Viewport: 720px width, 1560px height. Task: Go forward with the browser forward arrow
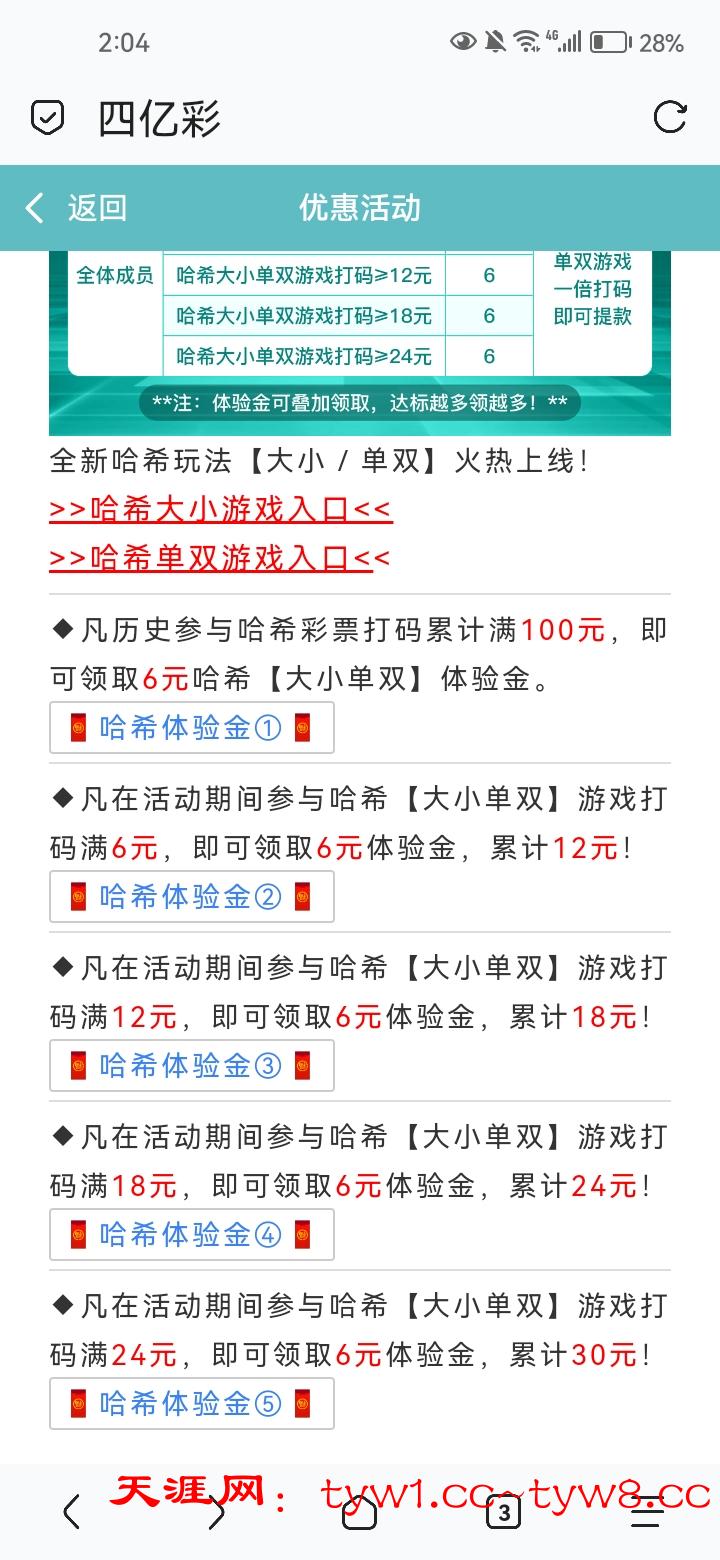coord(216,1512)
